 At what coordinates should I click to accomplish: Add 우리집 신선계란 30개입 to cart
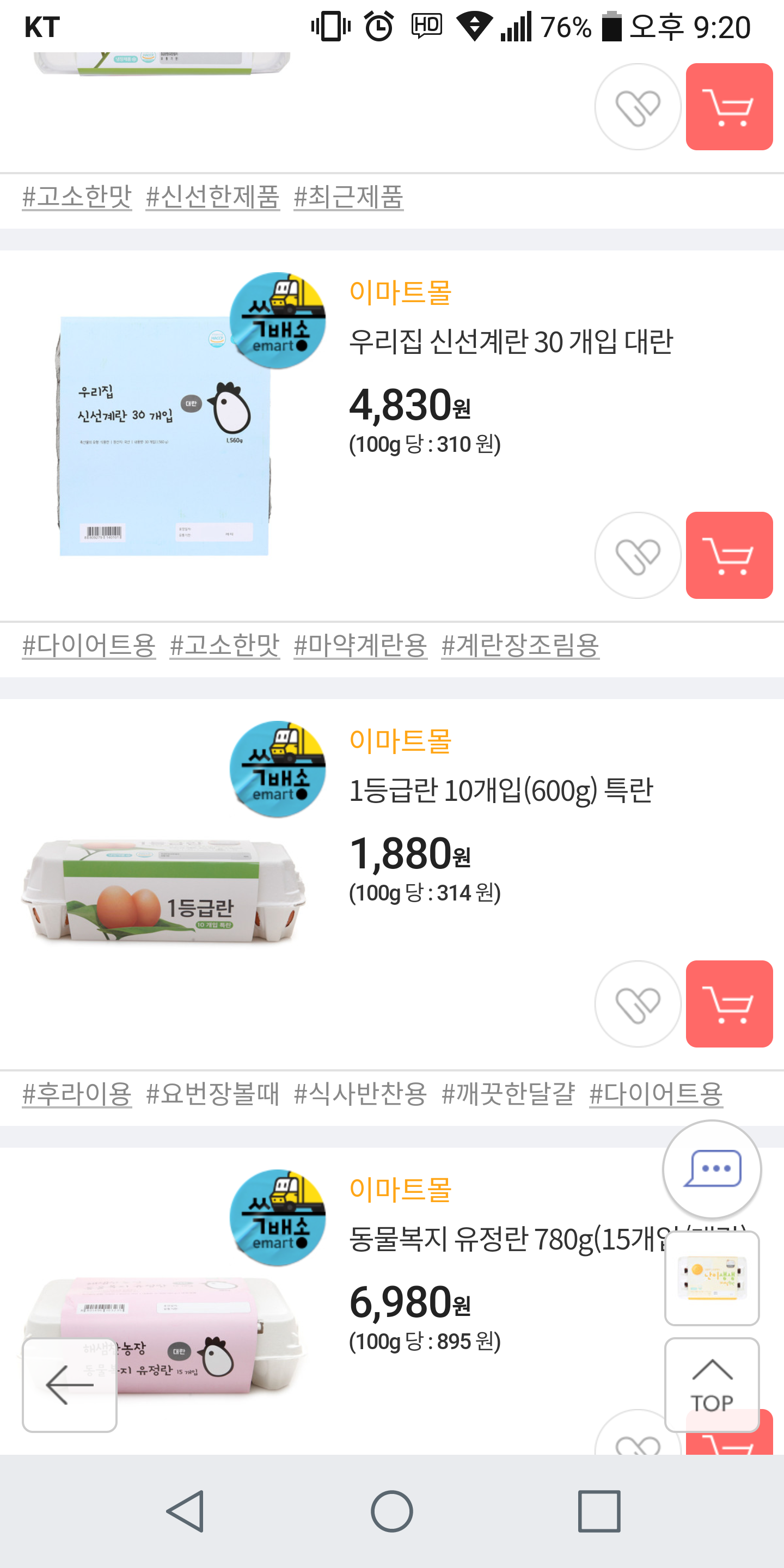pos(728,555)
